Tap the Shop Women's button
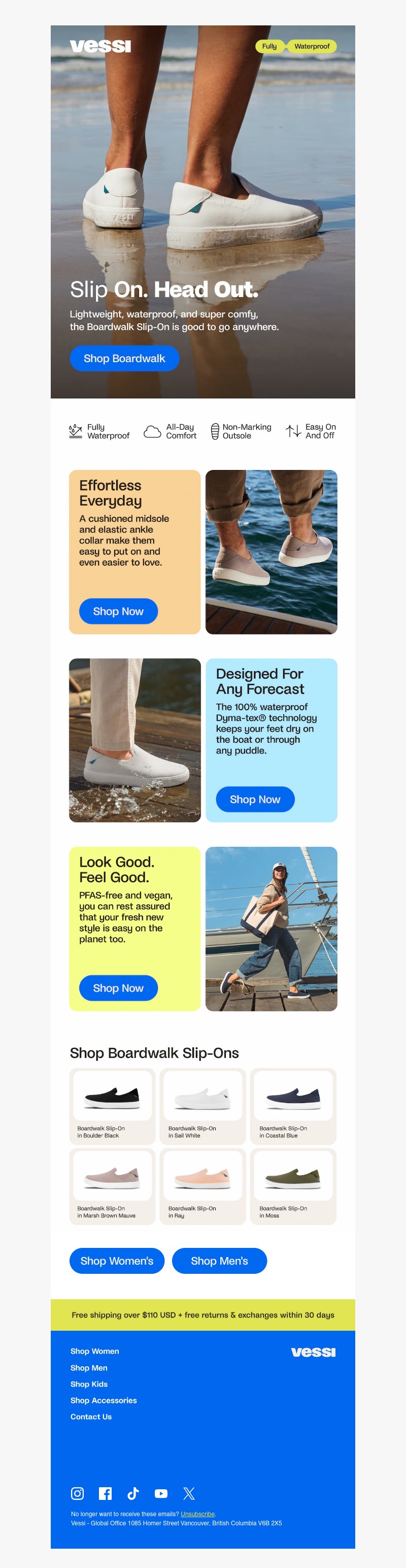Screen dimensions: 406x1568 click(117, 1261)
